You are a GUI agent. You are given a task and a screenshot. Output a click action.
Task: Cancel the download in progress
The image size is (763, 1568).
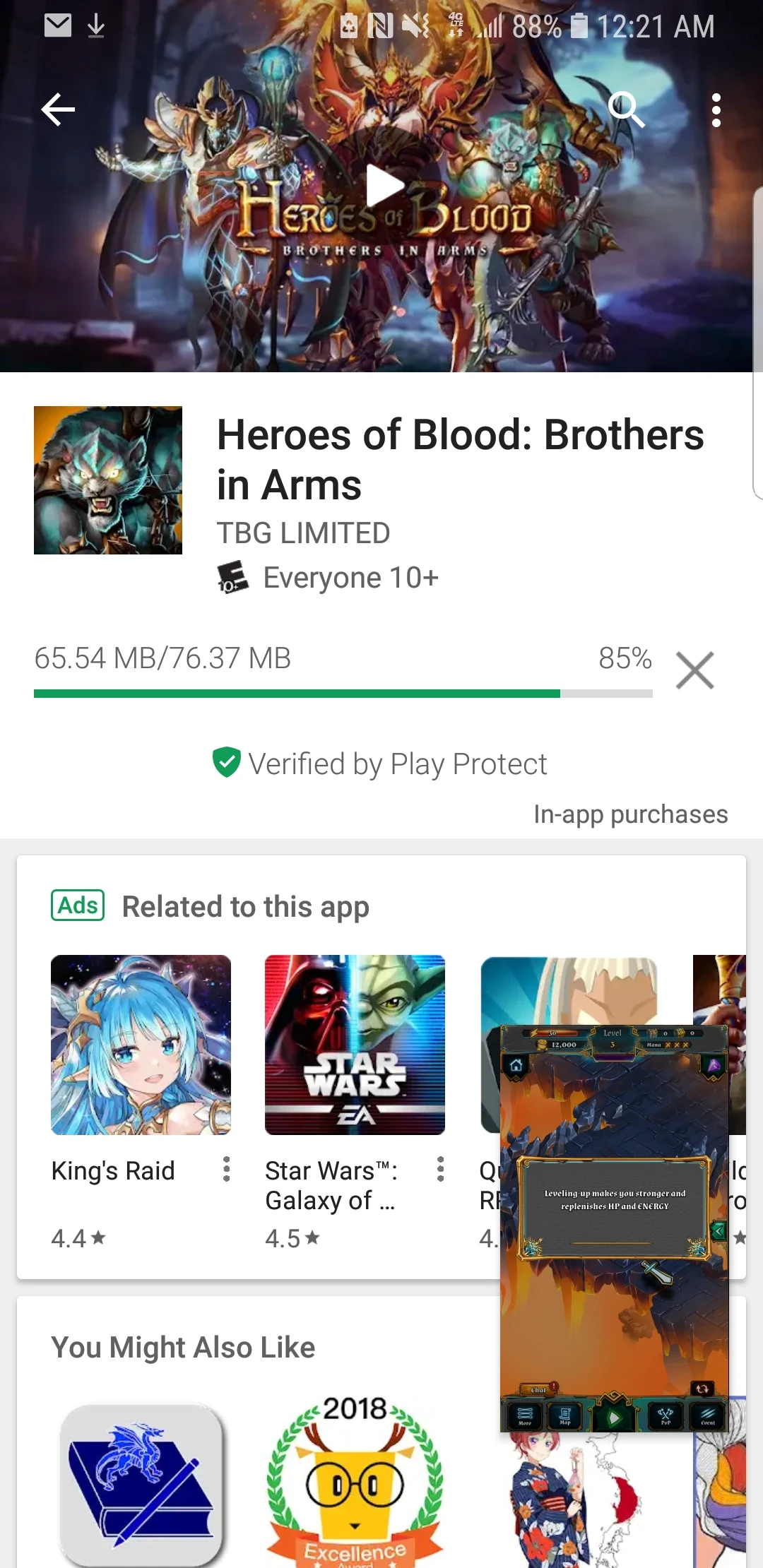click(x=695, y=670)
